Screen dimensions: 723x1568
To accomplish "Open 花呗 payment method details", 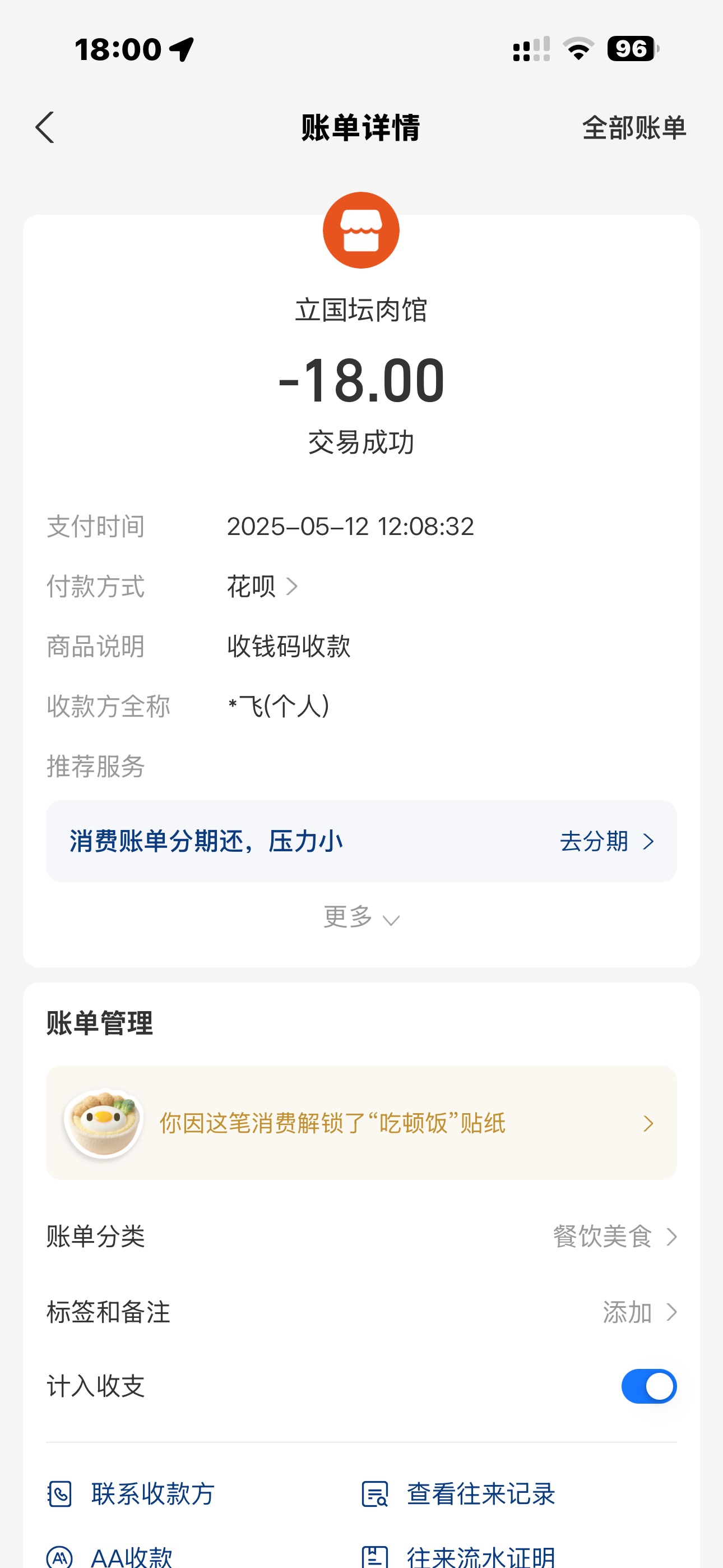I will [x=262, y=587].
